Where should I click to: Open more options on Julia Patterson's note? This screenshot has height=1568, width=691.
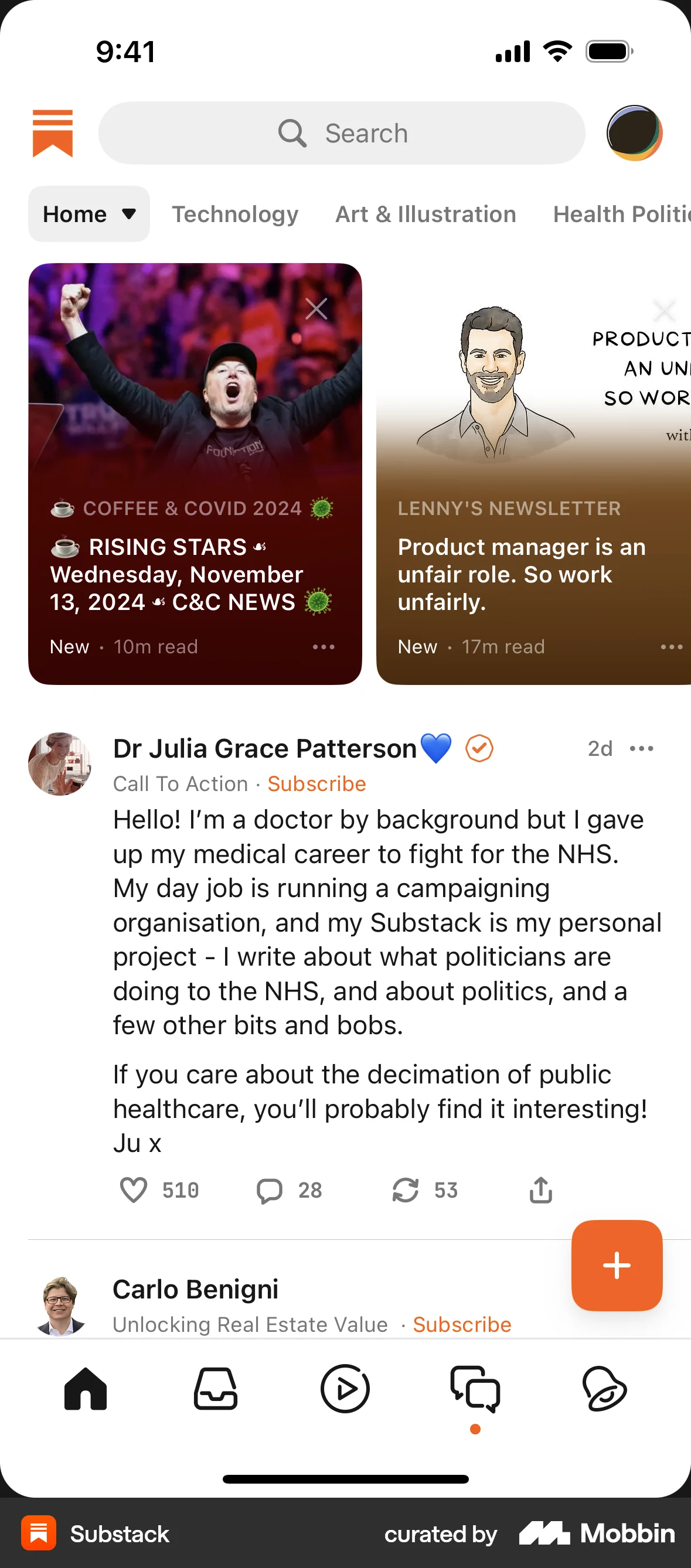(641, 749)
